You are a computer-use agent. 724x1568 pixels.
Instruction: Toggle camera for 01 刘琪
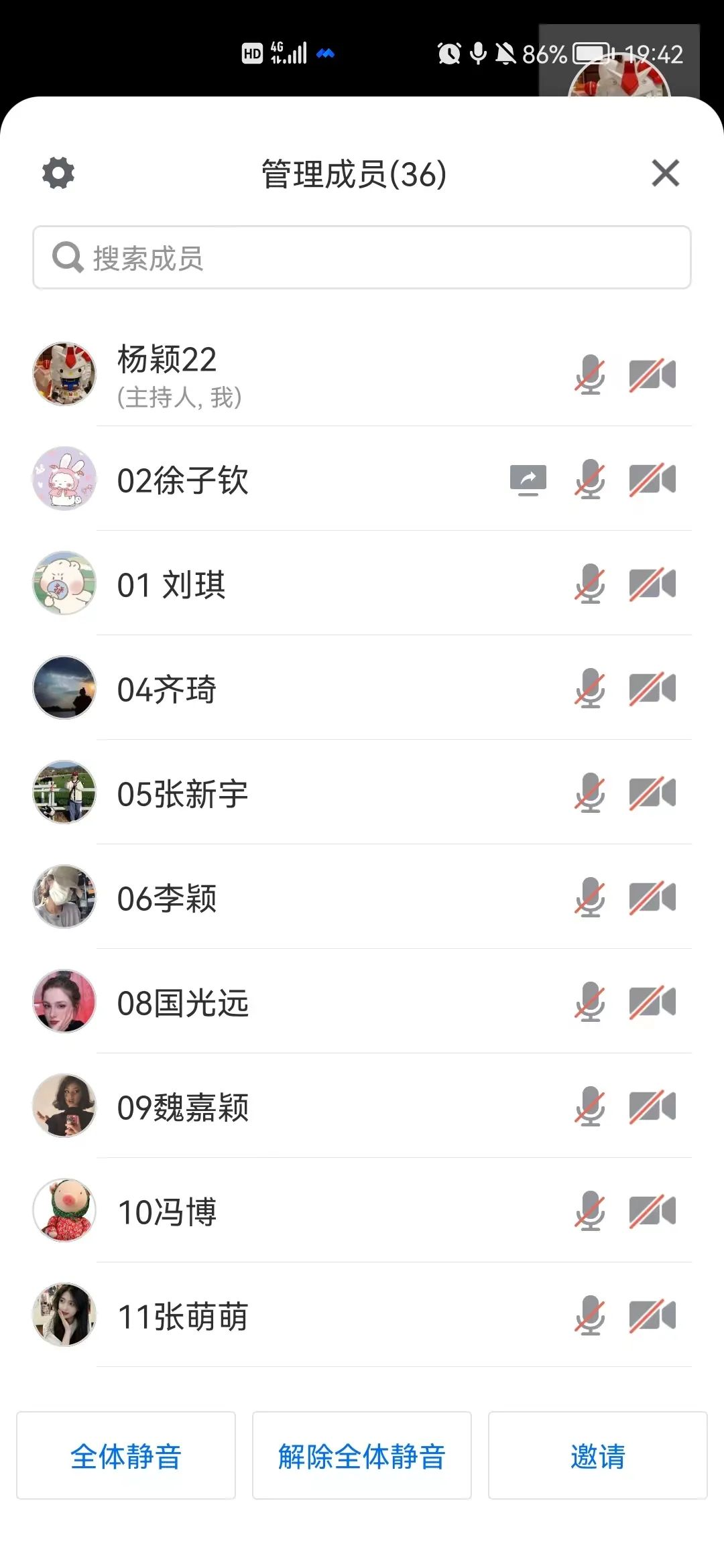(652, 584)
